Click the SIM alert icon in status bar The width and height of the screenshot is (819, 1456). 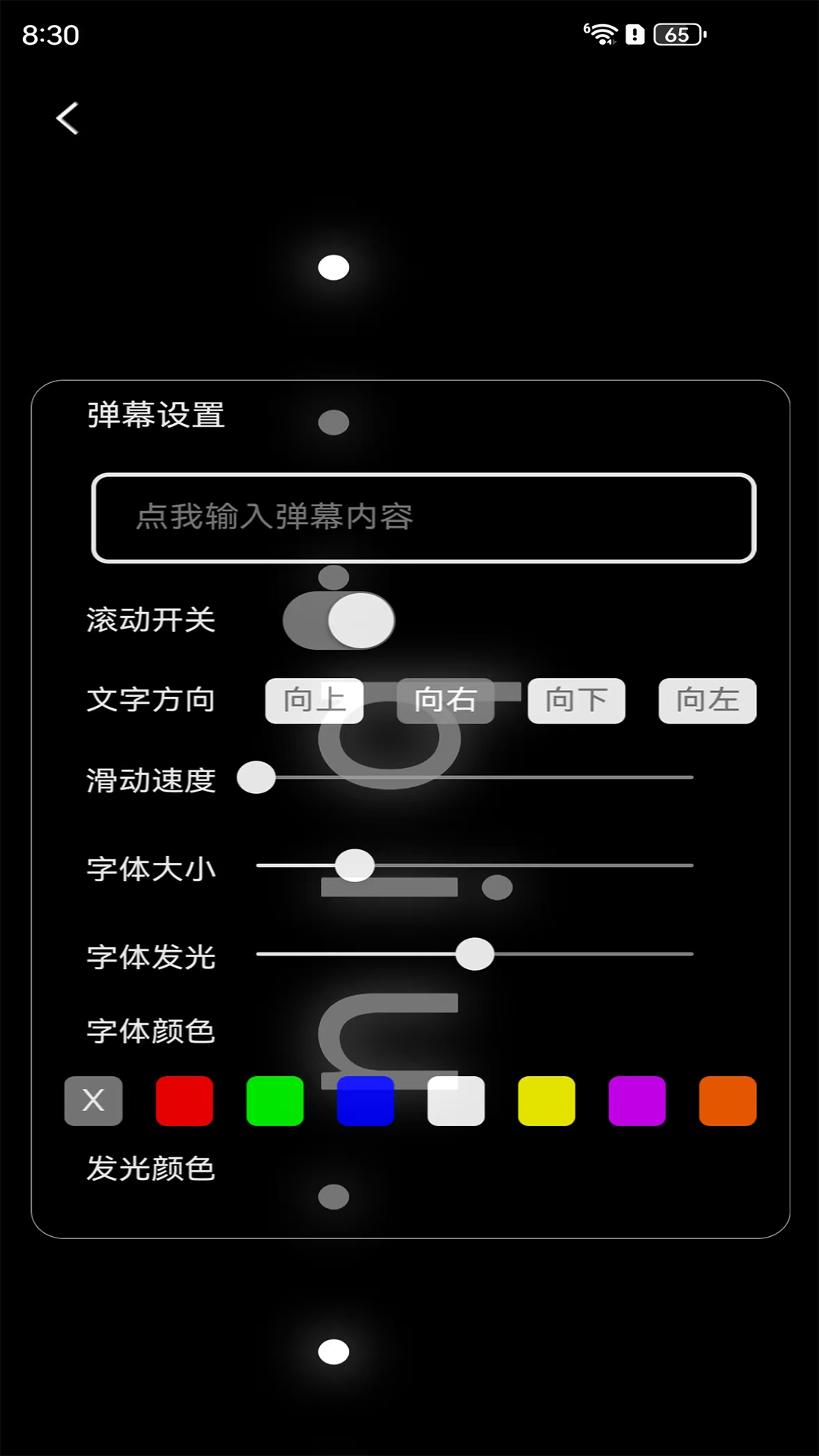click(635, 34)
